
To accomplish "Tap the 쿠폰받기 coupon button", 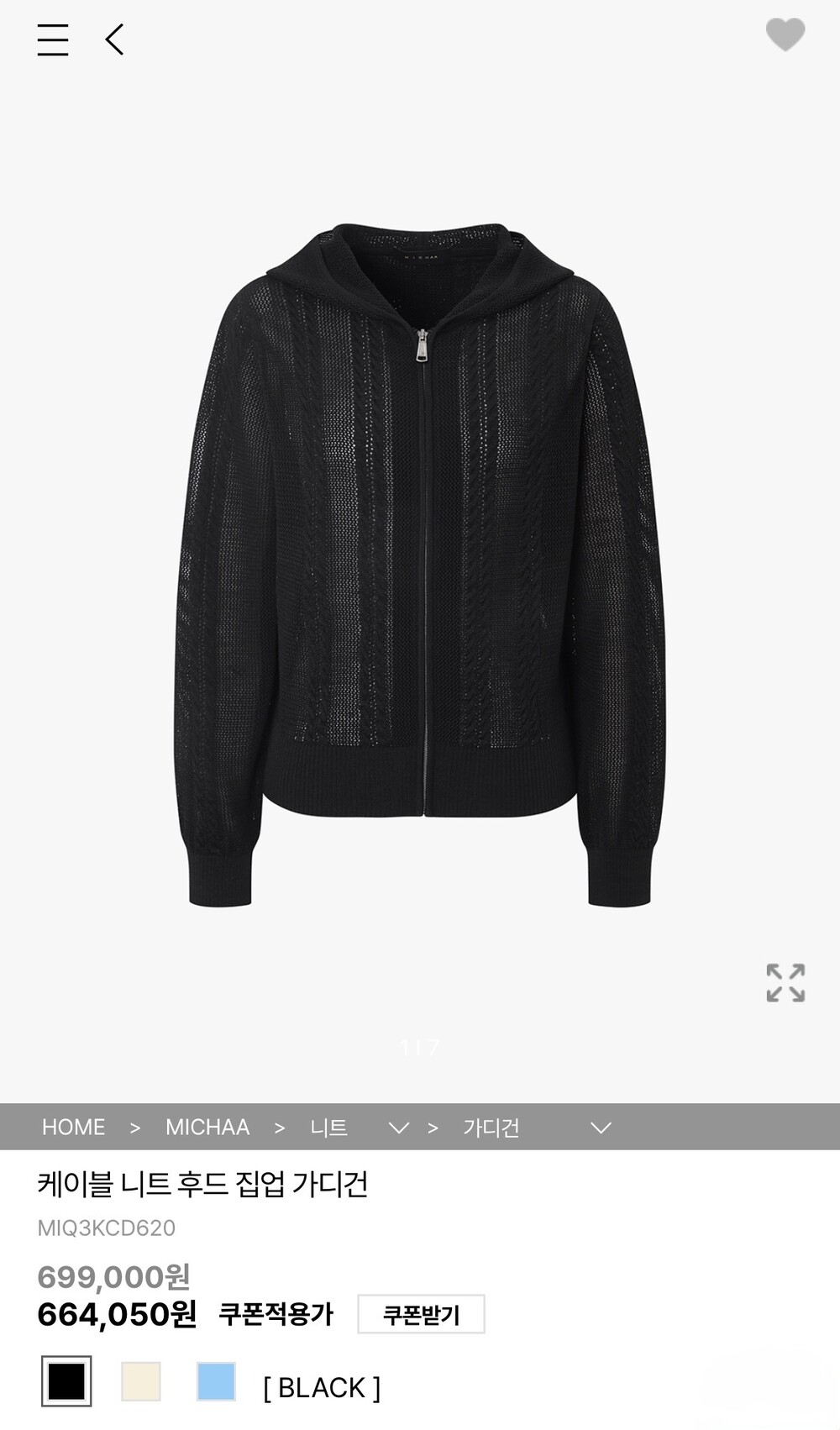I will click(421, 1314).
